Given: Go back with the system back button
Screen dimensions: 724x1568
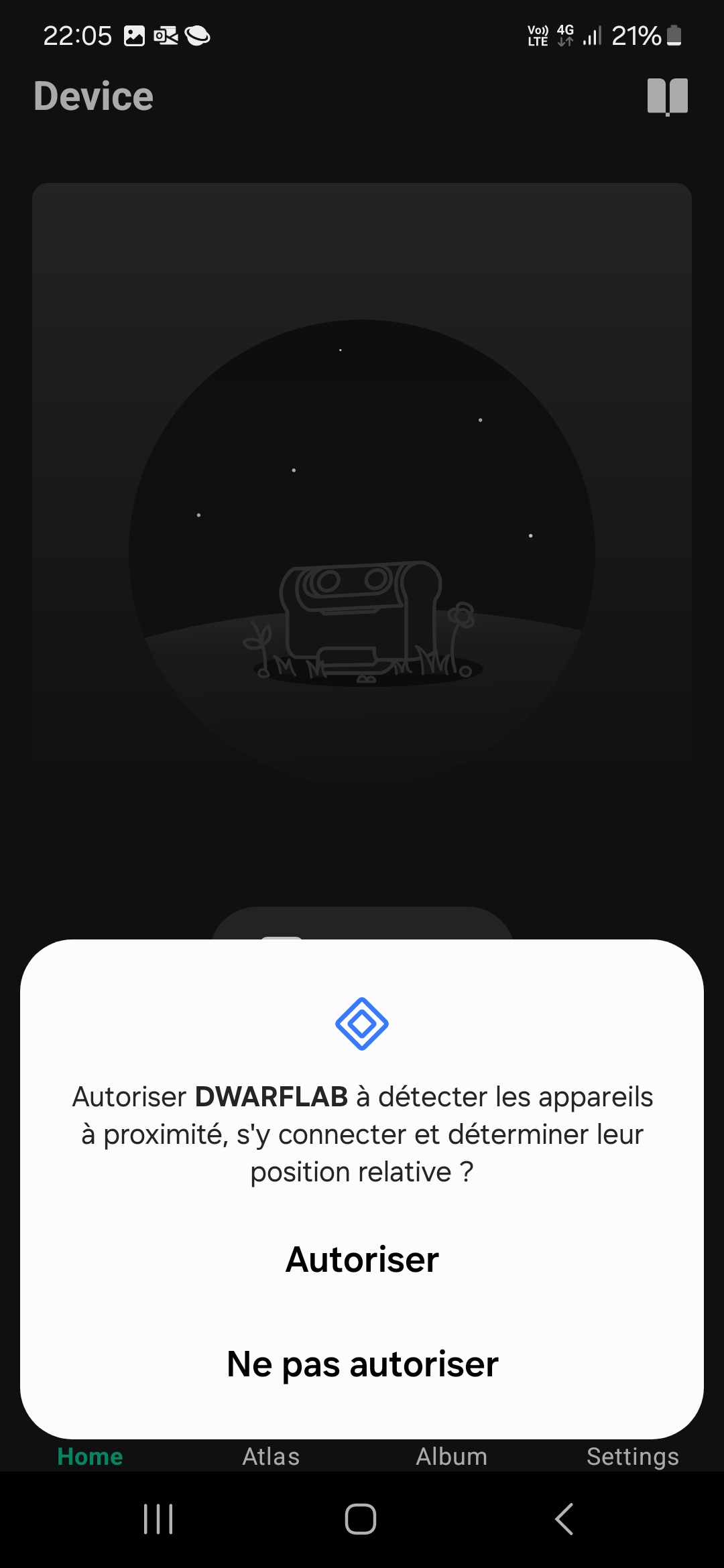Looking at the screenshot, I should click(564, 1518).
